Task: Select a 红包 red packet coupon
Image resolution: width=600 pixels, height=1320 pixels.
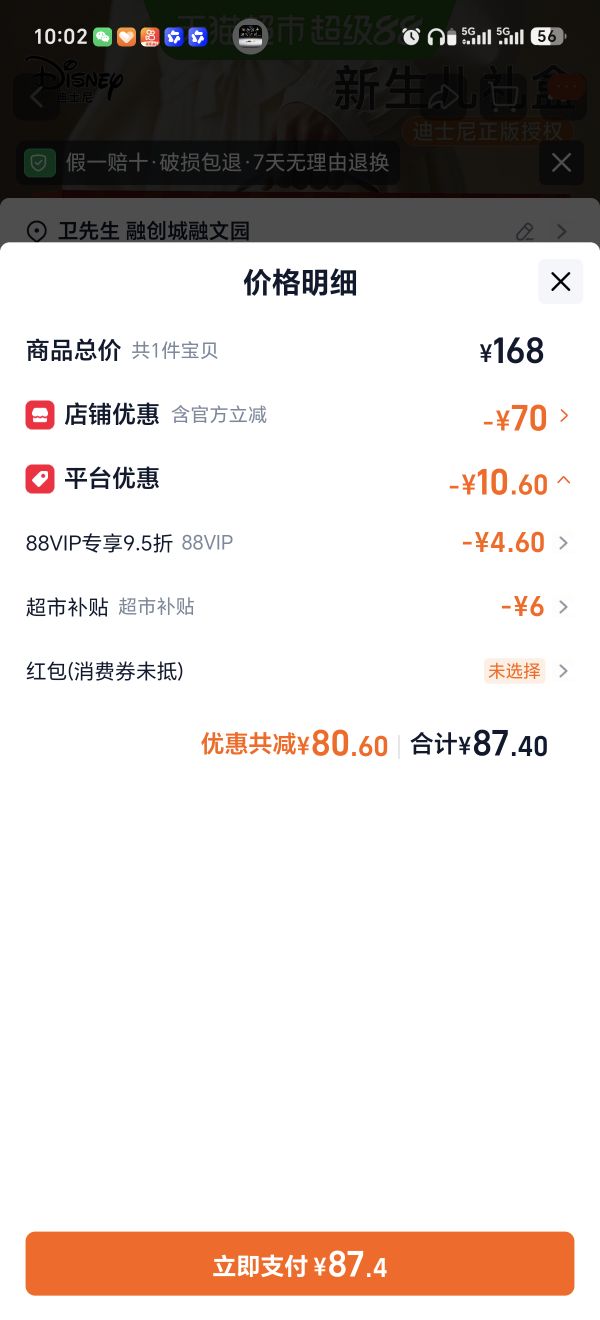Action: 299,671
